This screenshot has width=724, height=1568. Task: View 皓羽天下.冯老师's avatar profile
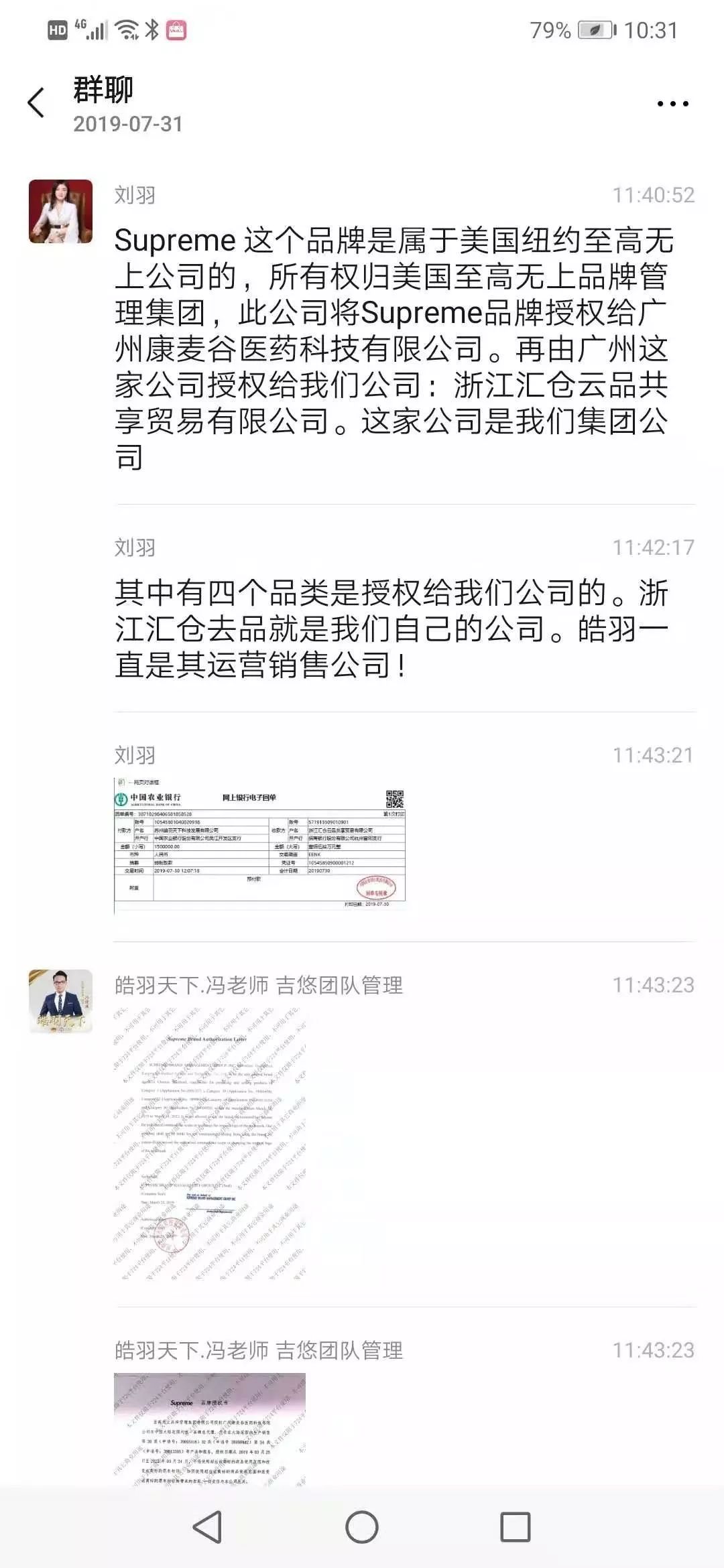click(x=60, y=1001)
